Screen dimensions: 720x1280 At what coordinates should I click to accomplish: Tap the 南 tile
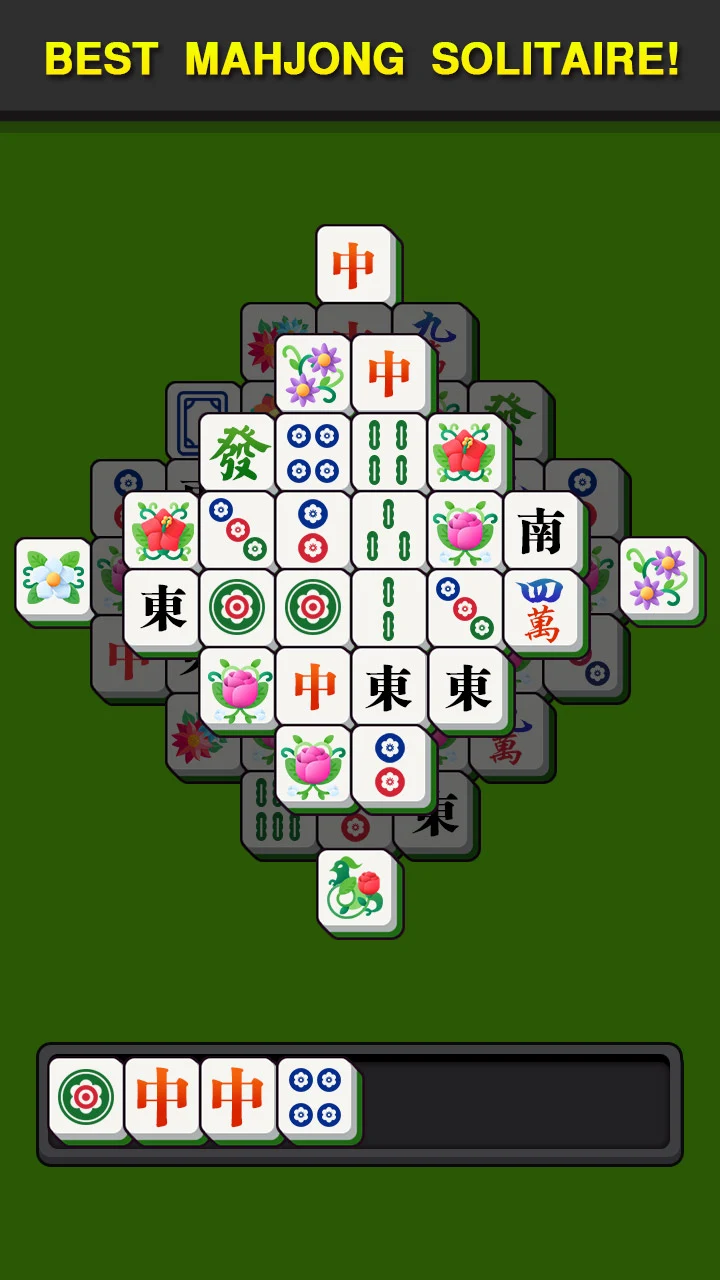click(541, 533)
